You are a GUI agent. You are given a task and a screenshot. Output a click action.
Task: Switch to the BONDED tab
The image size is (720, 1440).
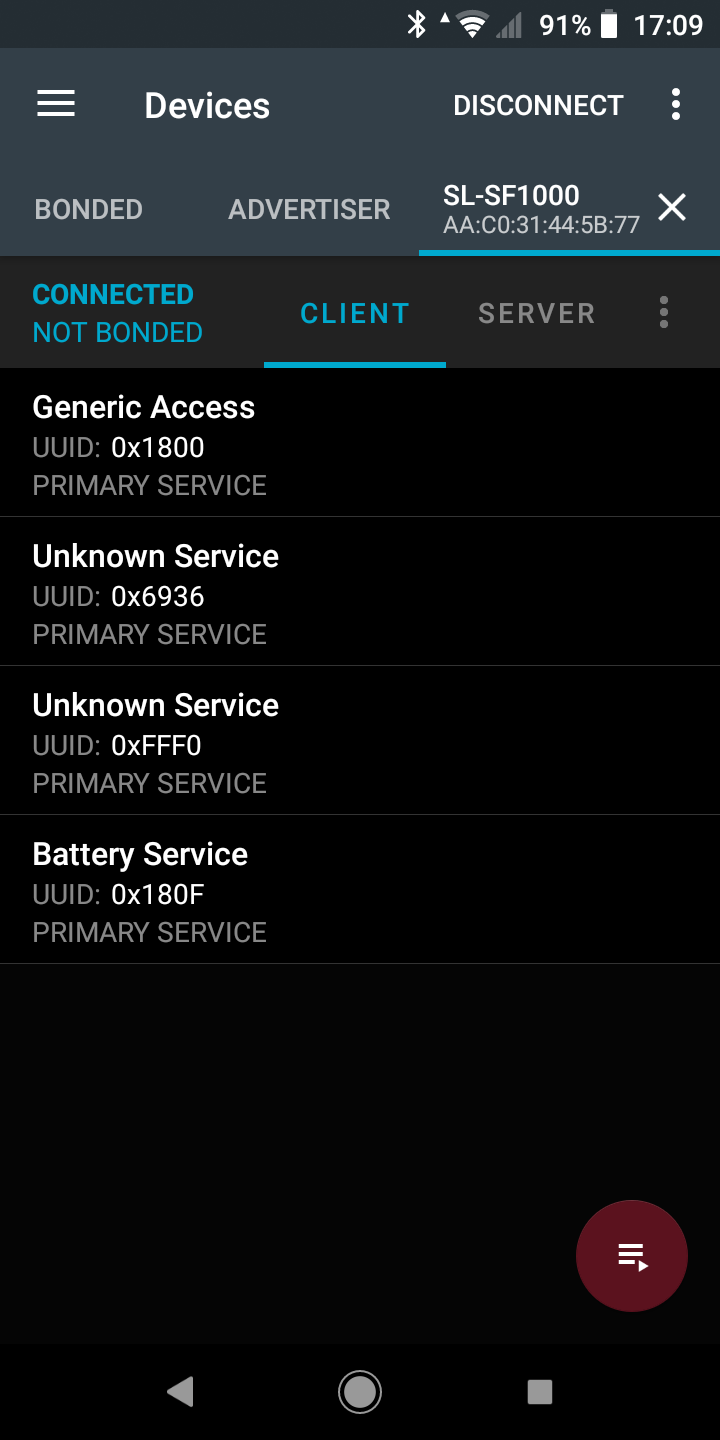click(89, 209)
